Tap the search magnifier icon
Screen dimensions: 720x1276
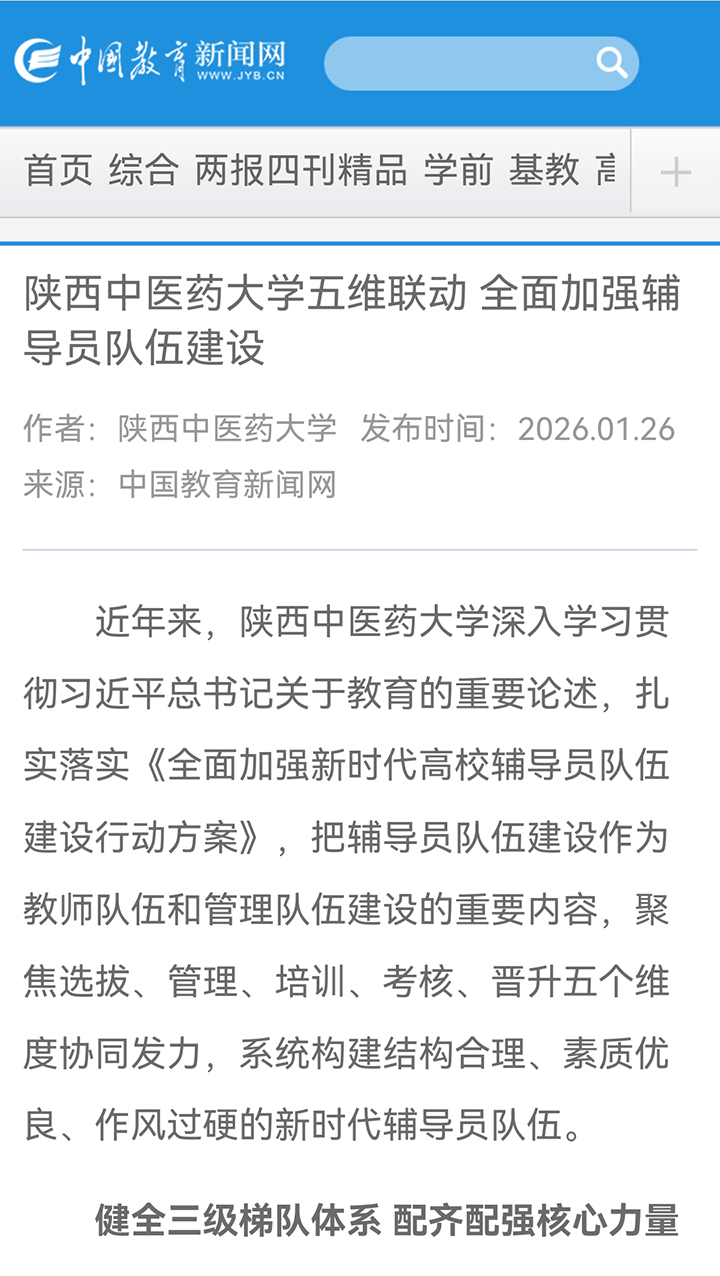tap(611, 63)
